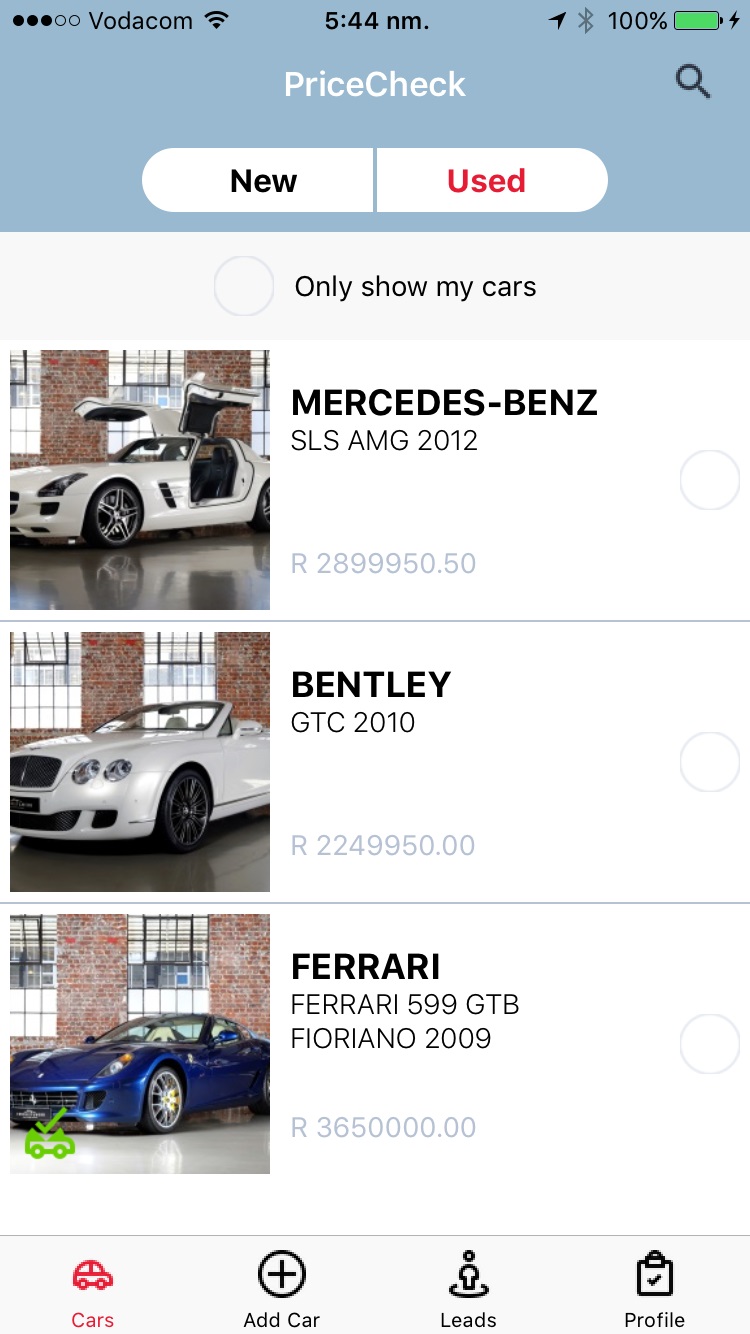Select the Mercedes-Benz SLS AMG circle selector
Screen dimensions: 750x1334
(x=709, y=479)
